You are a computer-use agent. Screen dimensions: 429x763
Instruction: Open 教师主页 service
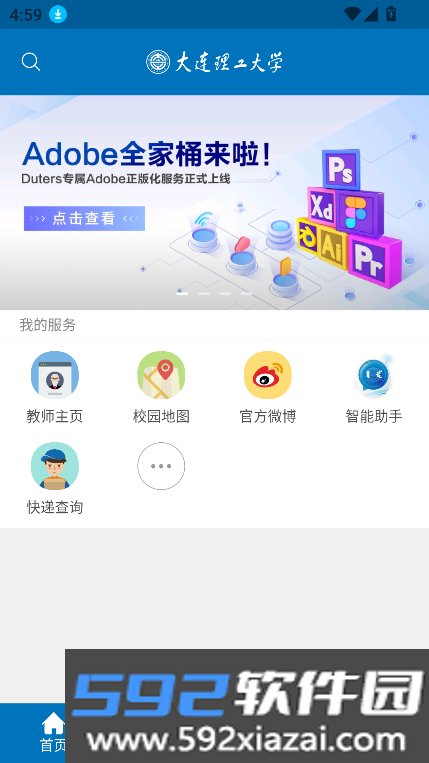54,387
